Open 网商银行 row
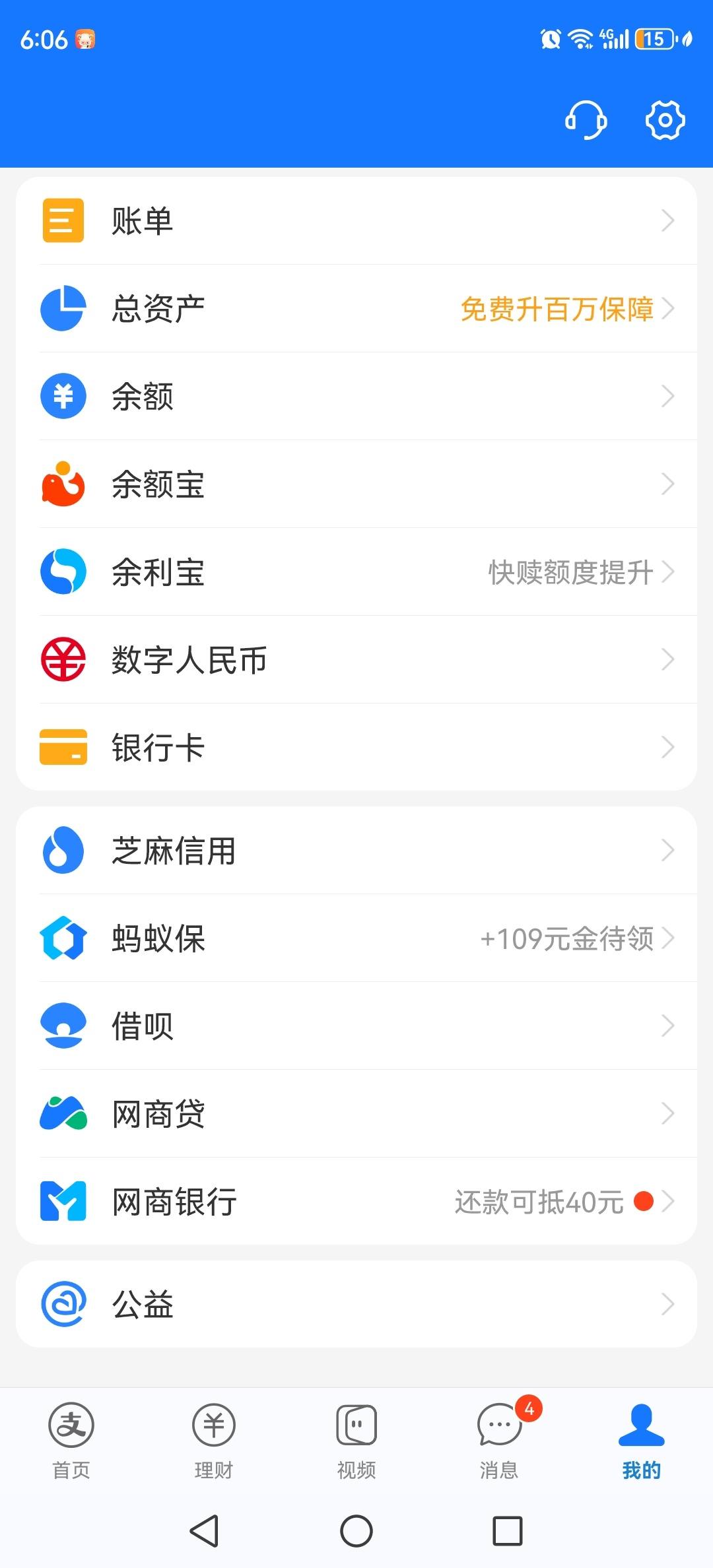 356,1201
